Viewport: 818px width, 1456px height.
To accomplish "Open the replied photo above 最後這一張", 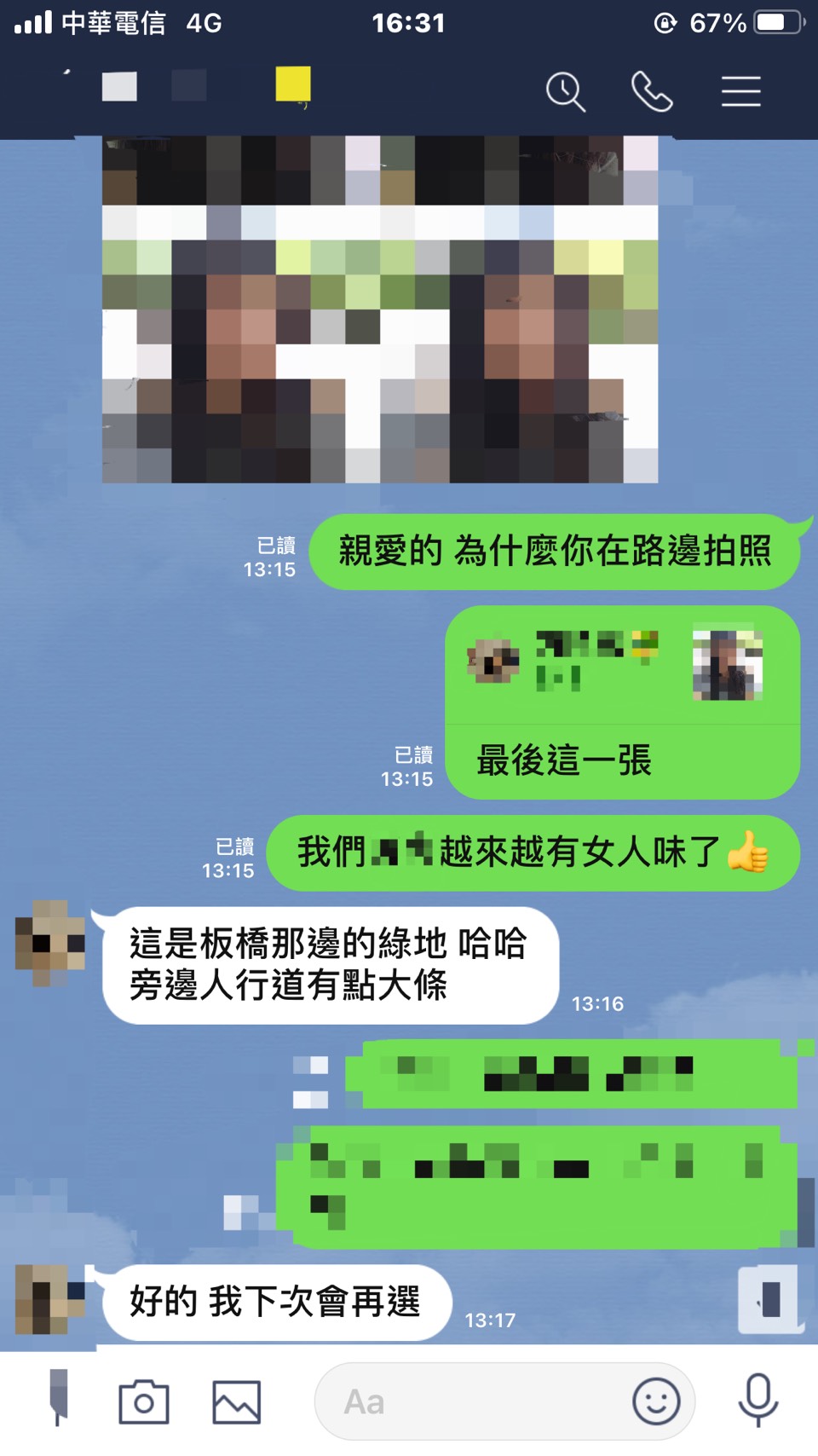I will (727, 665).
